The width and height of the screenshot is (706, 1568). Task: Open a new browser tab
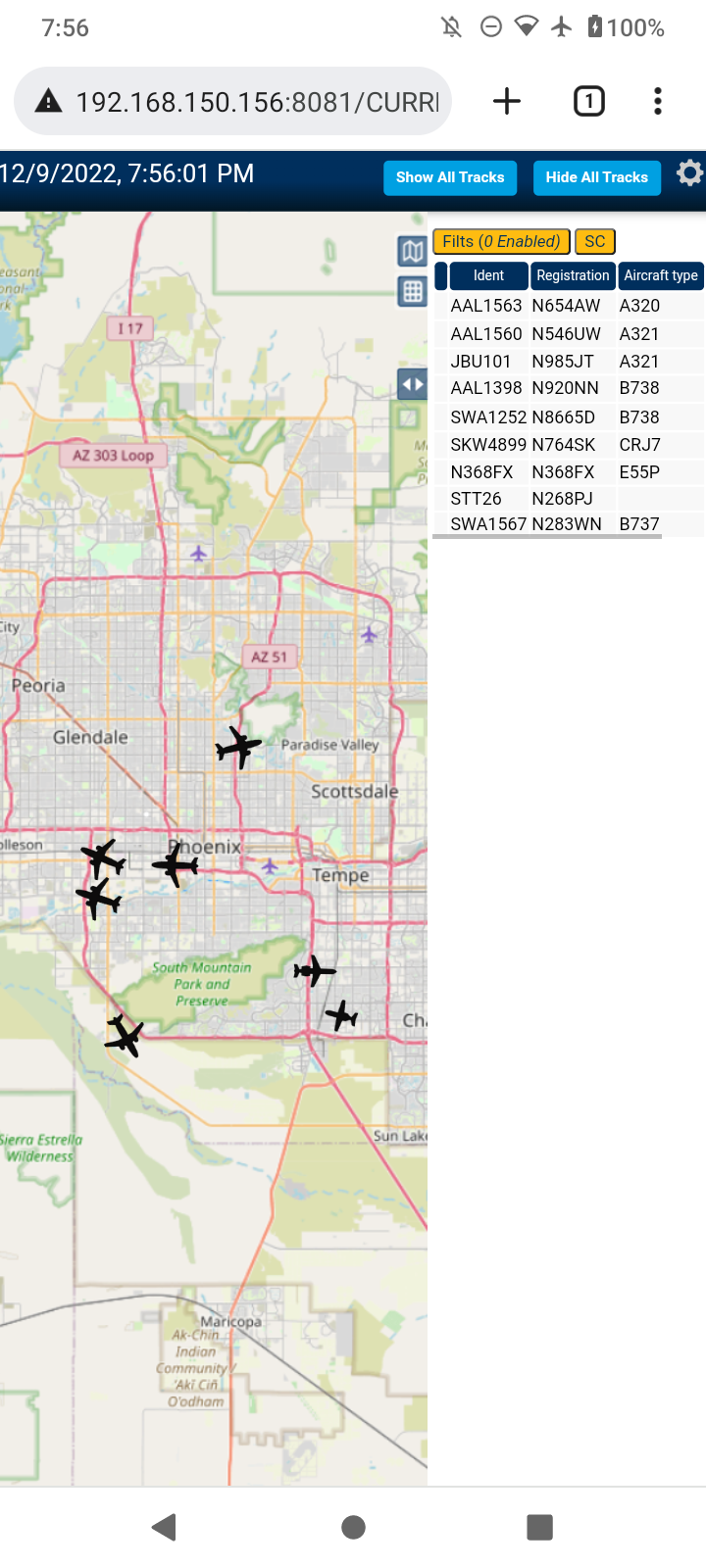pos(507,101)
